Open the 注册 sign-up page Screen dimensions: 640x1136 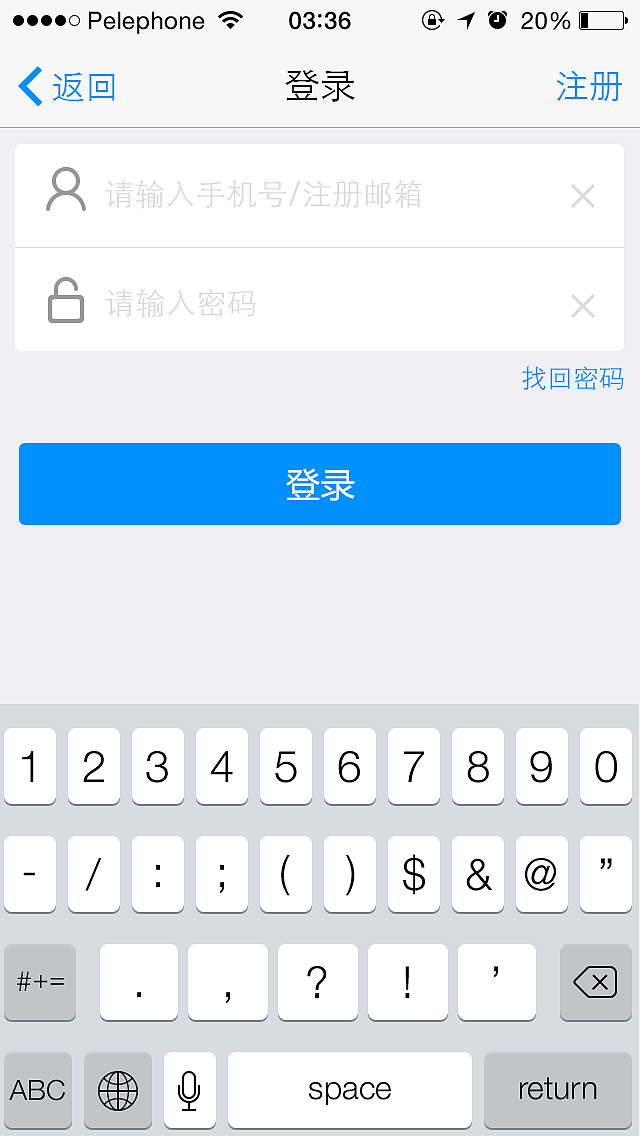coord(588,87)
